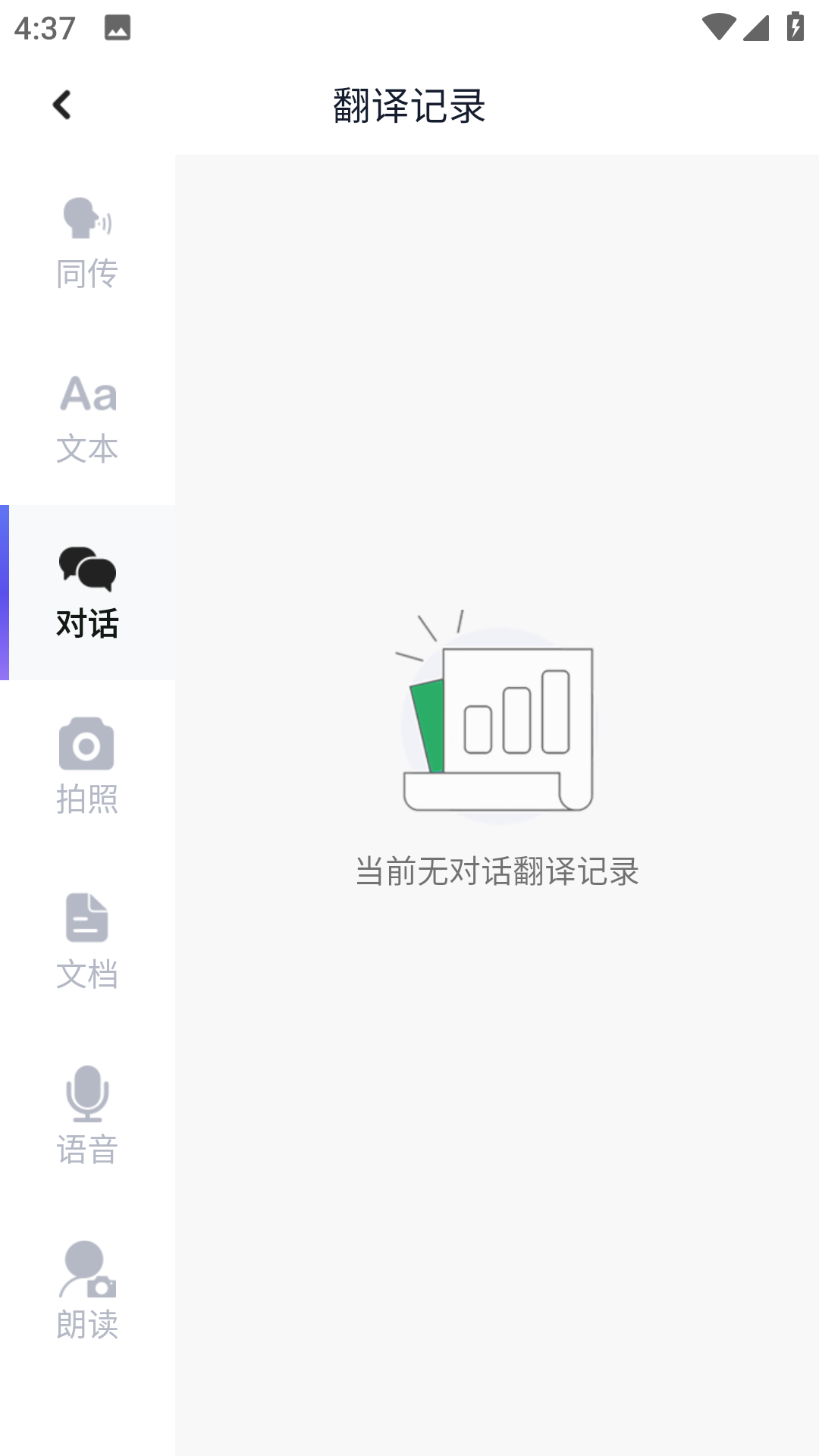Navigate back from 翻译记录 screen
This screenshot has width=819, height=1456.
coord(62,105)
